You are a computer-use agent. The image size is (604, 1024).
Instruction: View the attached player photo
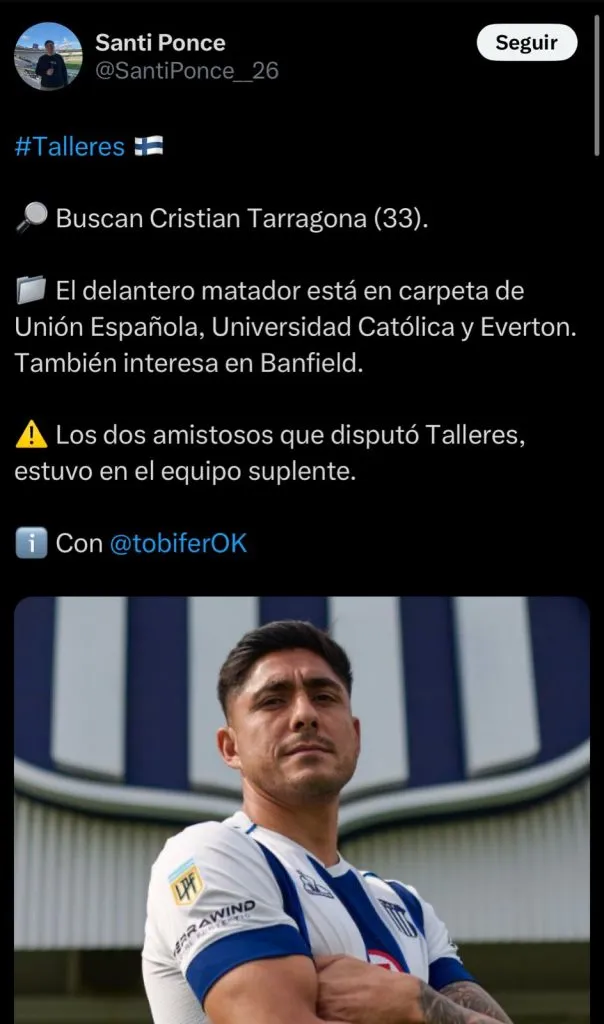point(302,810)
